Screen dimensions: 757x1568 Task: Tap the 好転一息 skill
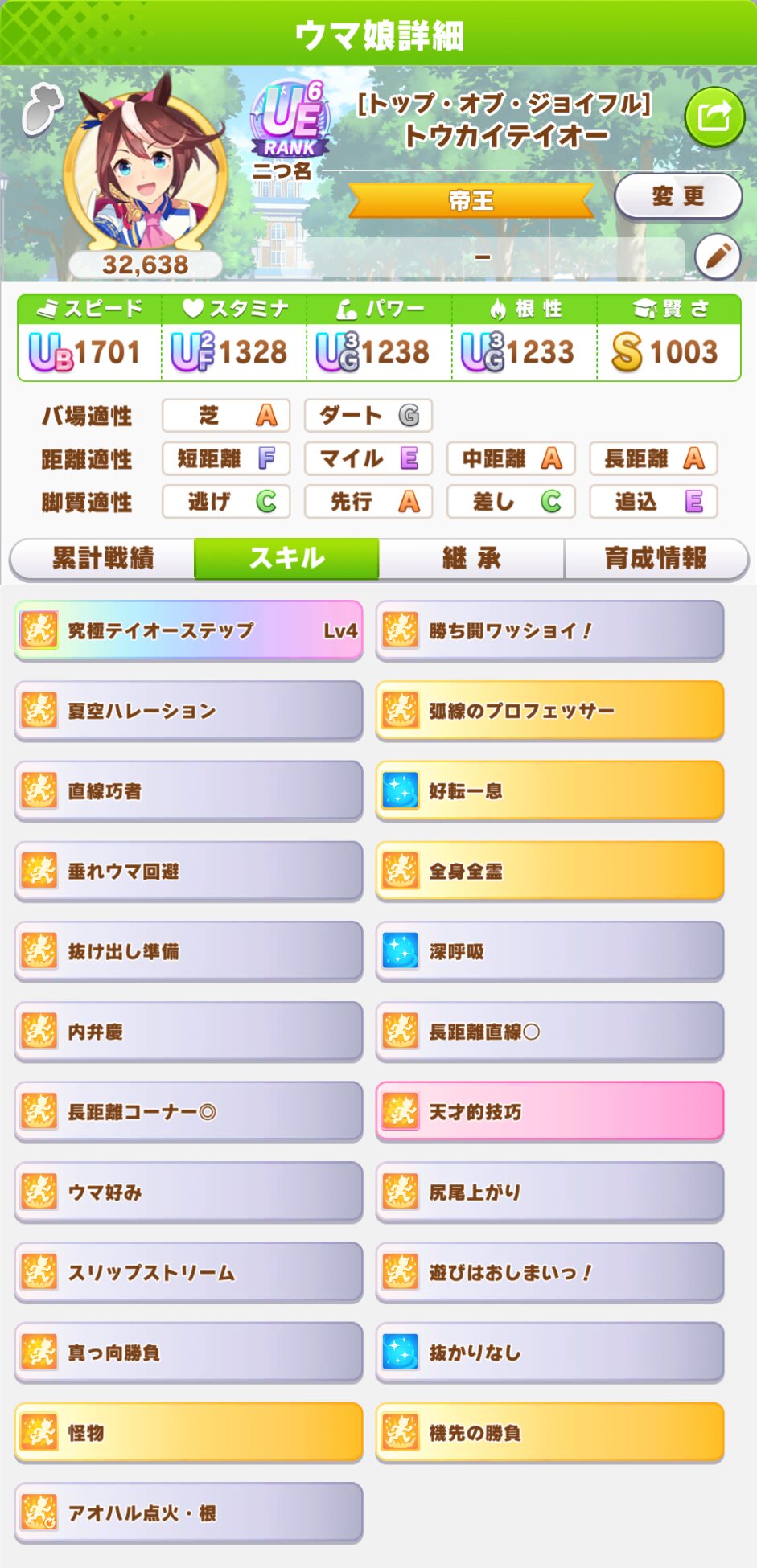click(x=549, y=791)
